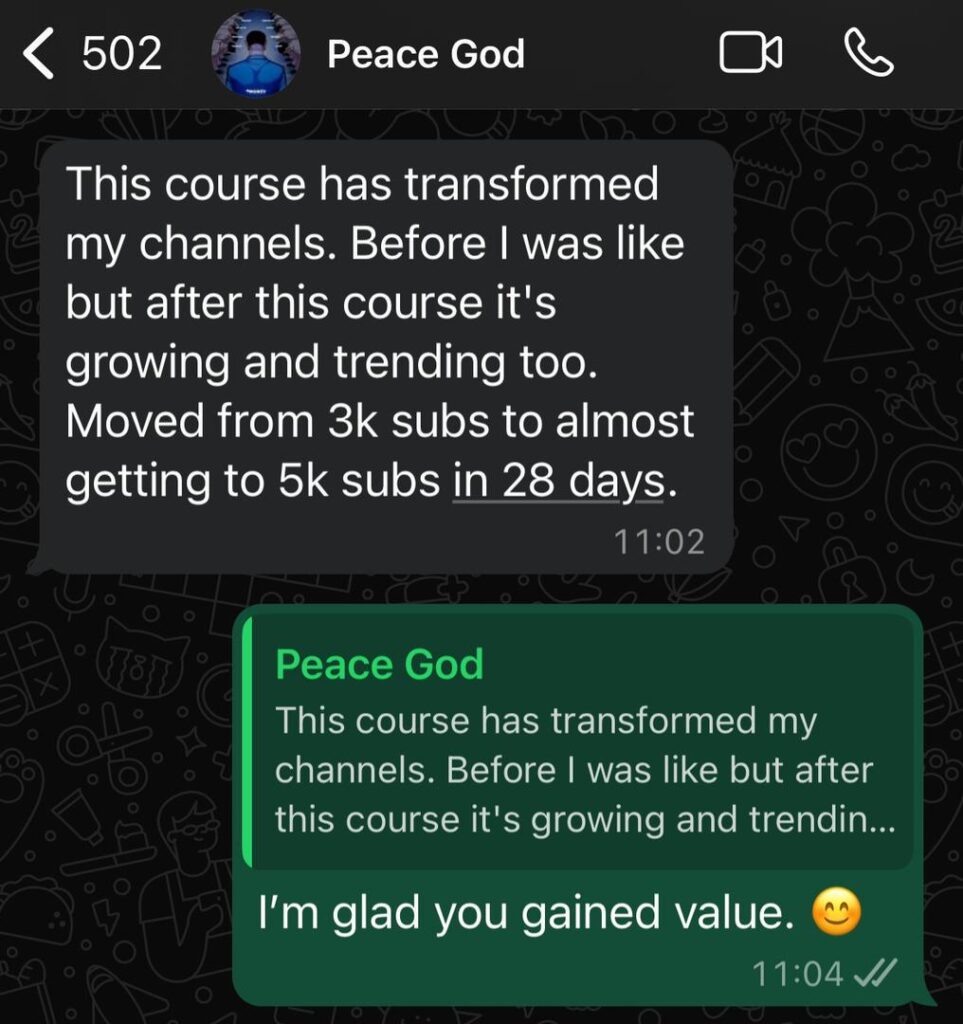Go back to the chat list
The image size is (963, 1024).
pos(40,54)
